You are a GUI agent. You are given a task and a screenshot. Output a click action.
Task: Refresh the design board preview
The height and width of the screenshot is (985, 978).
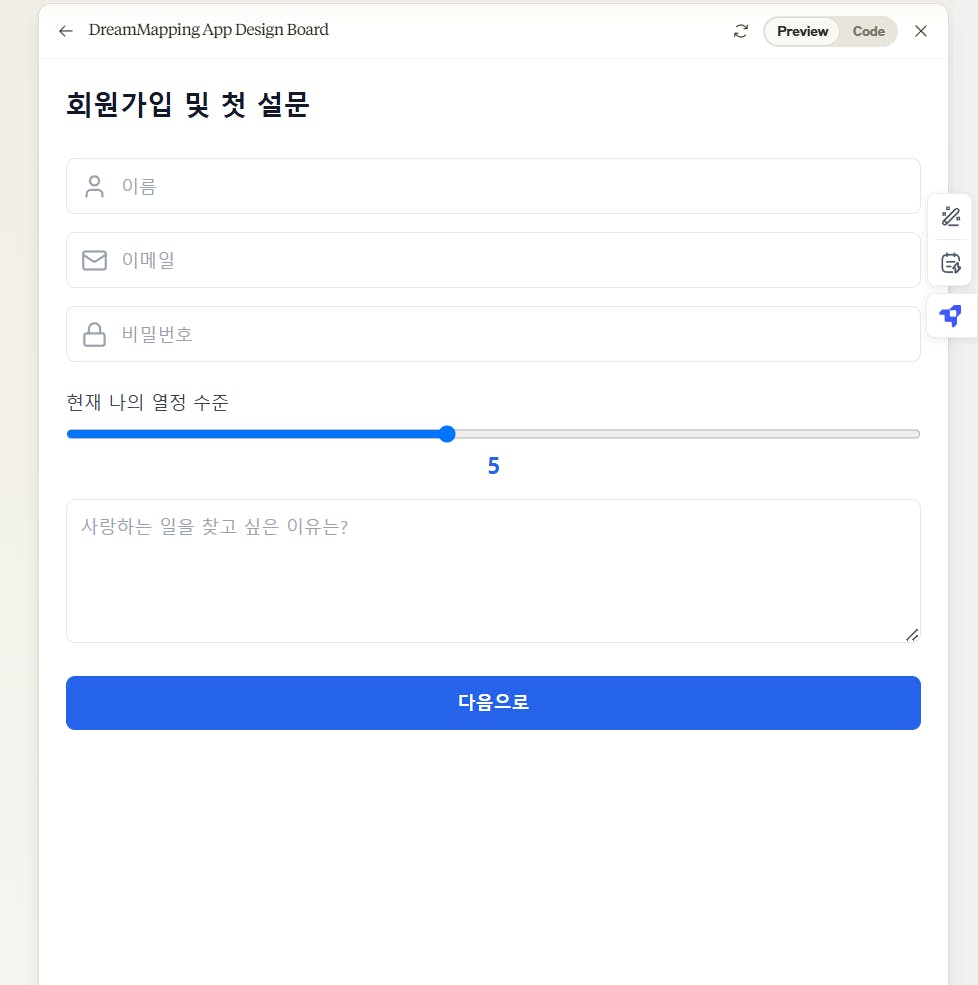point(740,31)
